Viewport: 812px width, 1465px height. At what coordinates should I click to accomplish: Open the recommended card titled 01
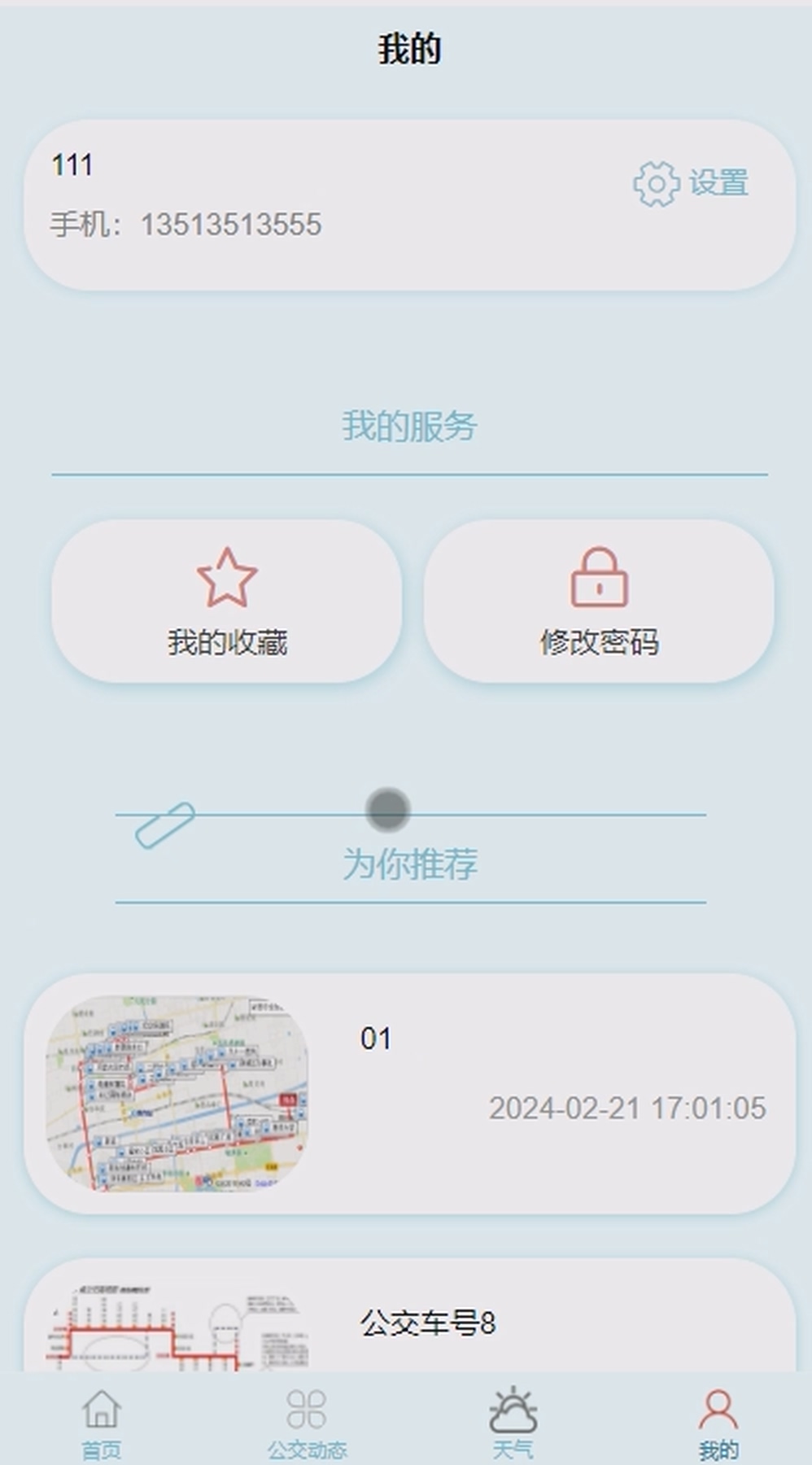point(409,1093)
